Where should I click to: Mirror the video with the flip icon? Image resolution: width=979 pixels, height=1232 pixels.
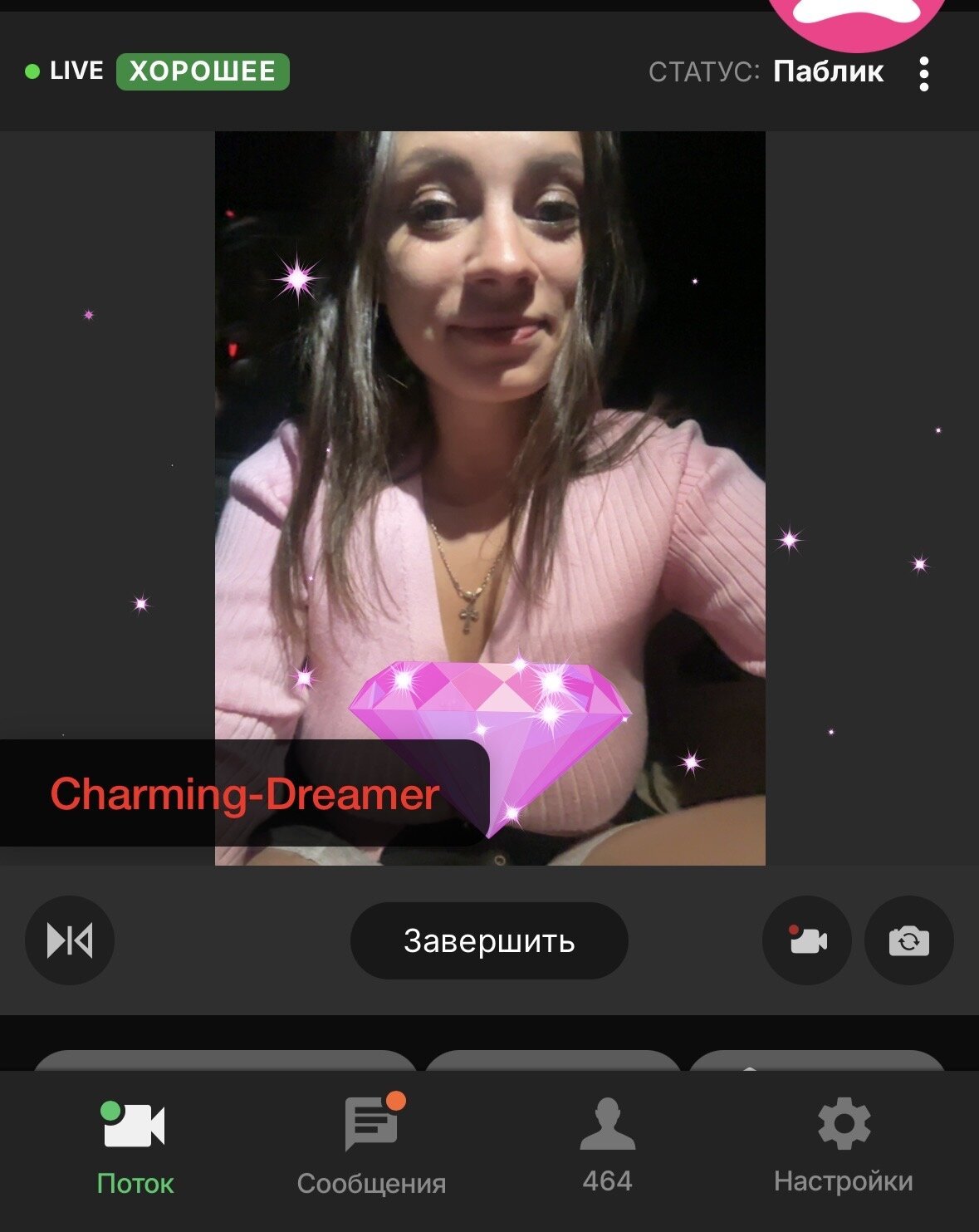70,940
